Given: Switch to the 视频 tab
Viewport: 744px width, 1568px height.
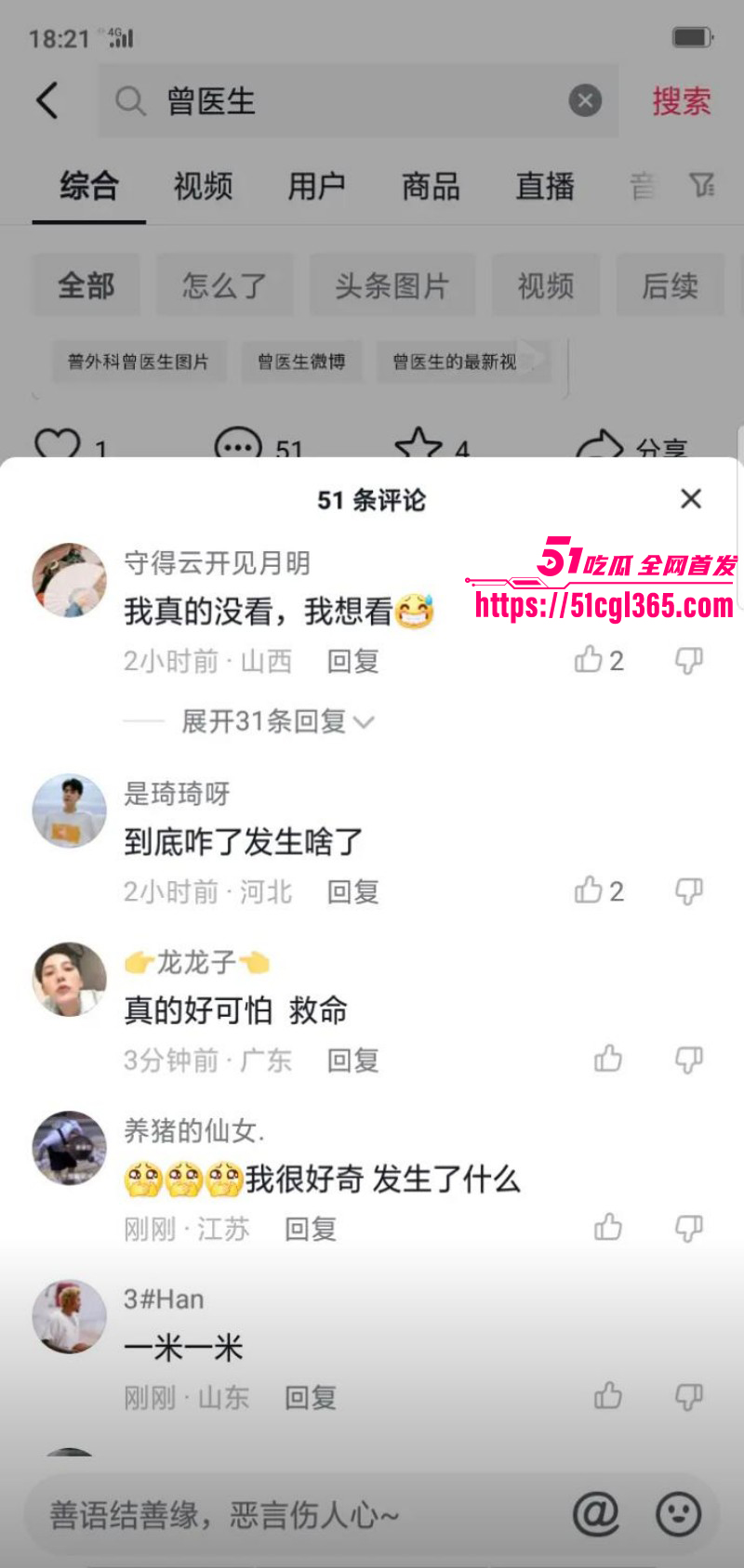Looking at the screenshot, I should pos(201,187).
